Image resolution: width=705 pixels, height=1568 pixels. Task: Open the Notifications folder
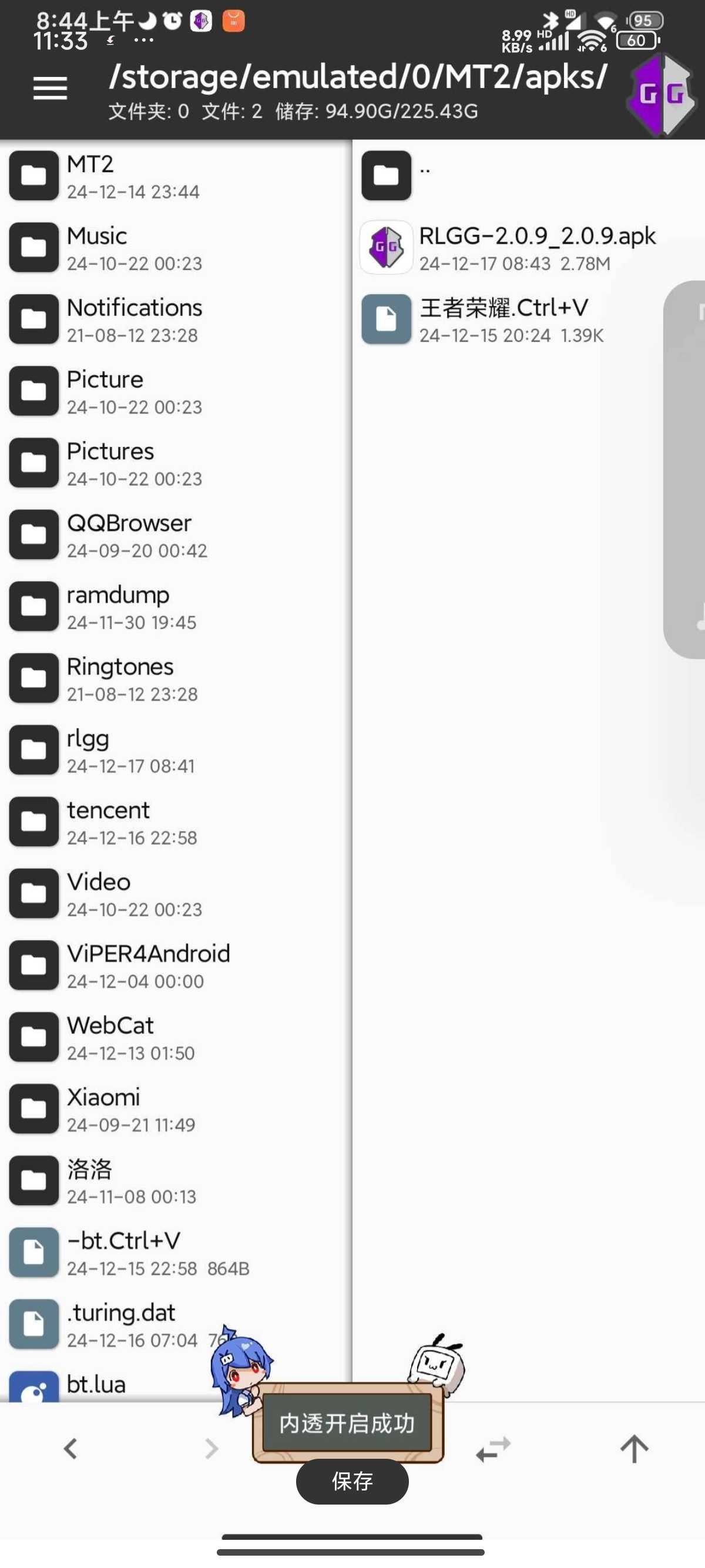coord(175,319)
